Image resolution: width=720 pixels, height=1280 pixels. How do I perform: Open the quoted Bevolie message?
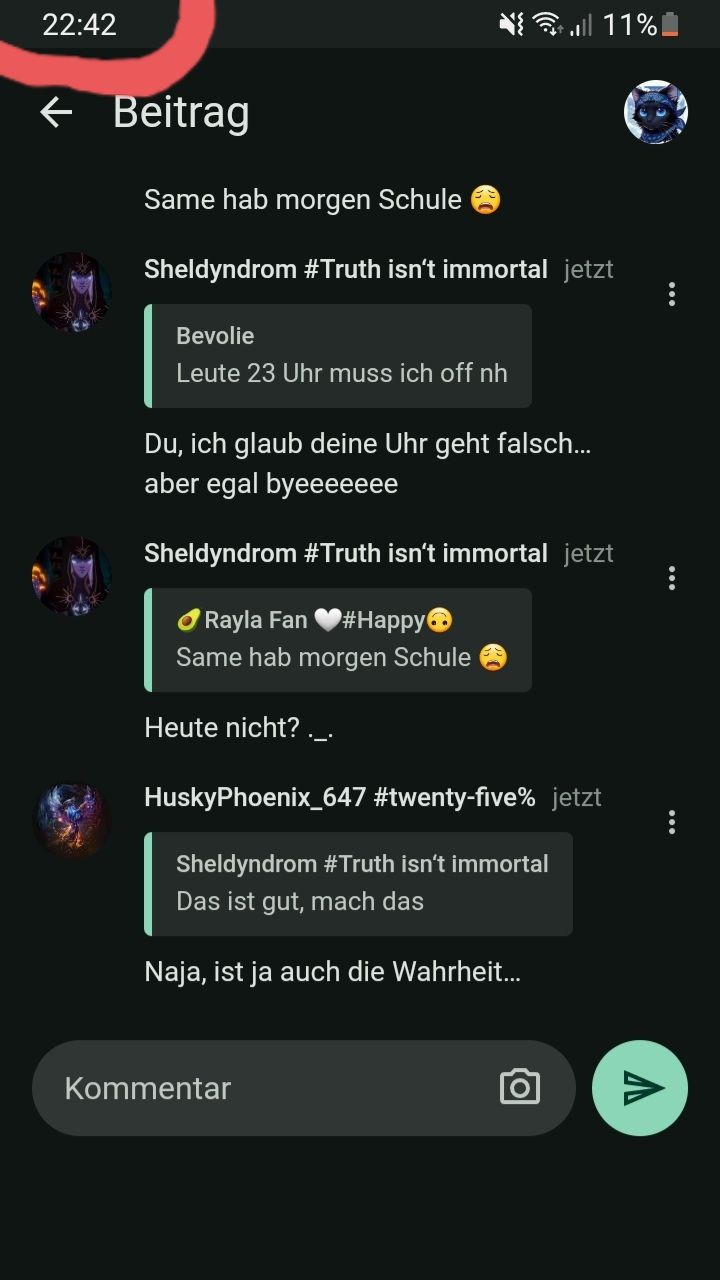[x=338, y=356]
